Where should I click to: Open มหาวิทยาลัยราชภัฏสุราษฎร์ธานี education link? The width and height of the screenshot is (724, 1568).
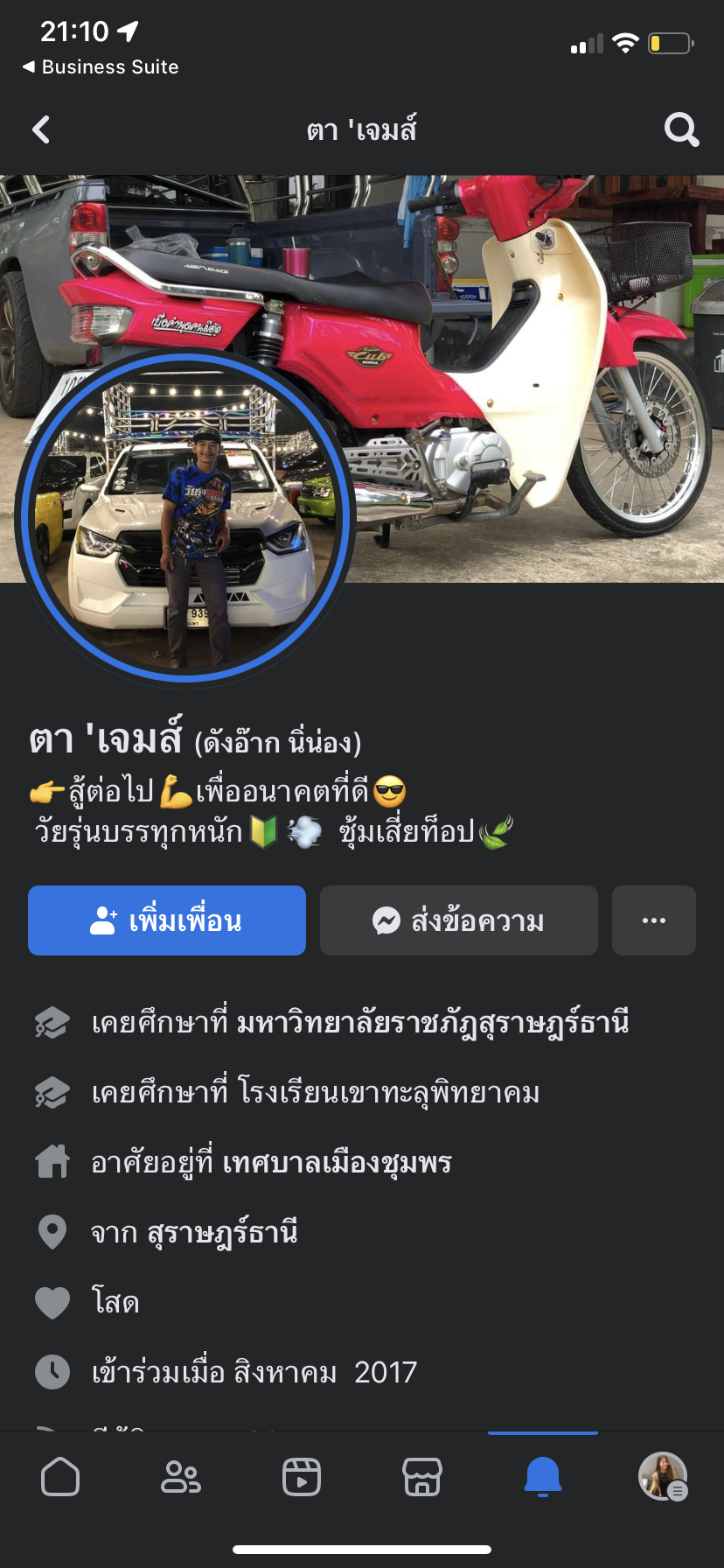tap(433, 1023)
